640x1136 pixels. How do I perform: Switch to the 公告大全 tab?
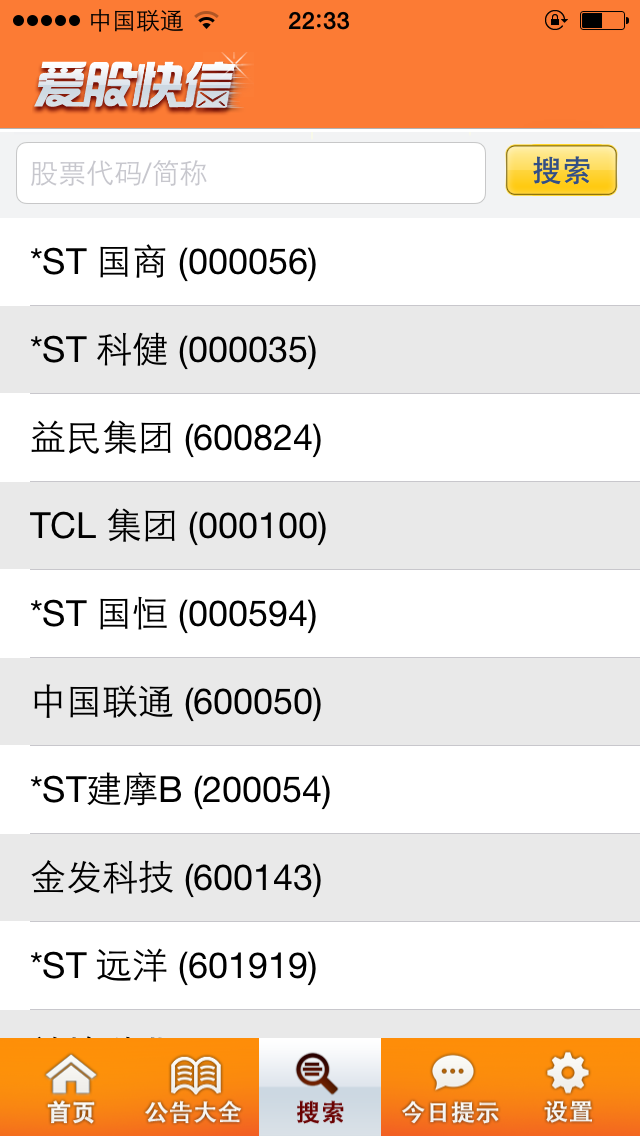point(194,1087)
